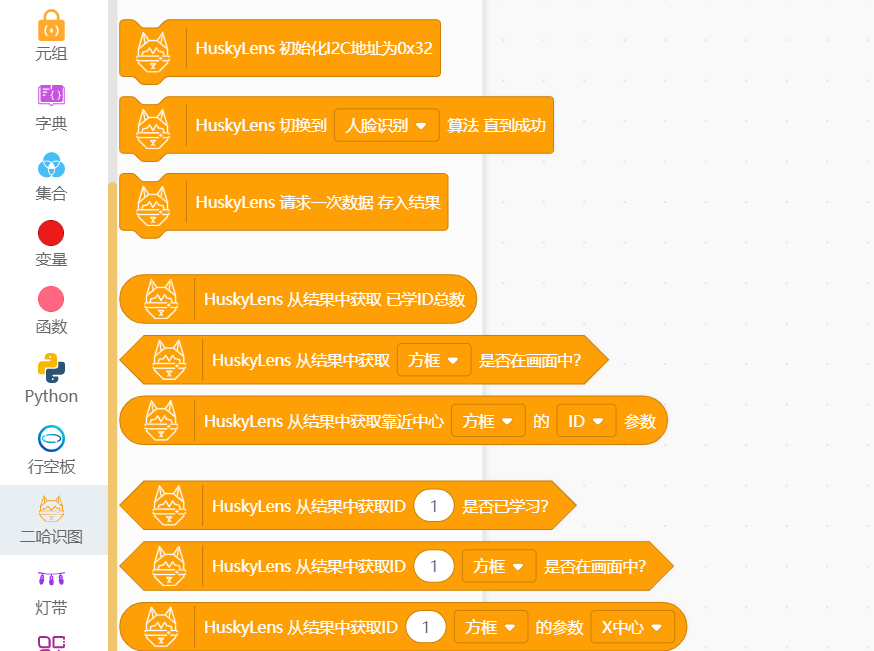The height and width of the screenshot is (651, 874).
Task: Edit the ID number in 的参数 block
Action: 425,627
